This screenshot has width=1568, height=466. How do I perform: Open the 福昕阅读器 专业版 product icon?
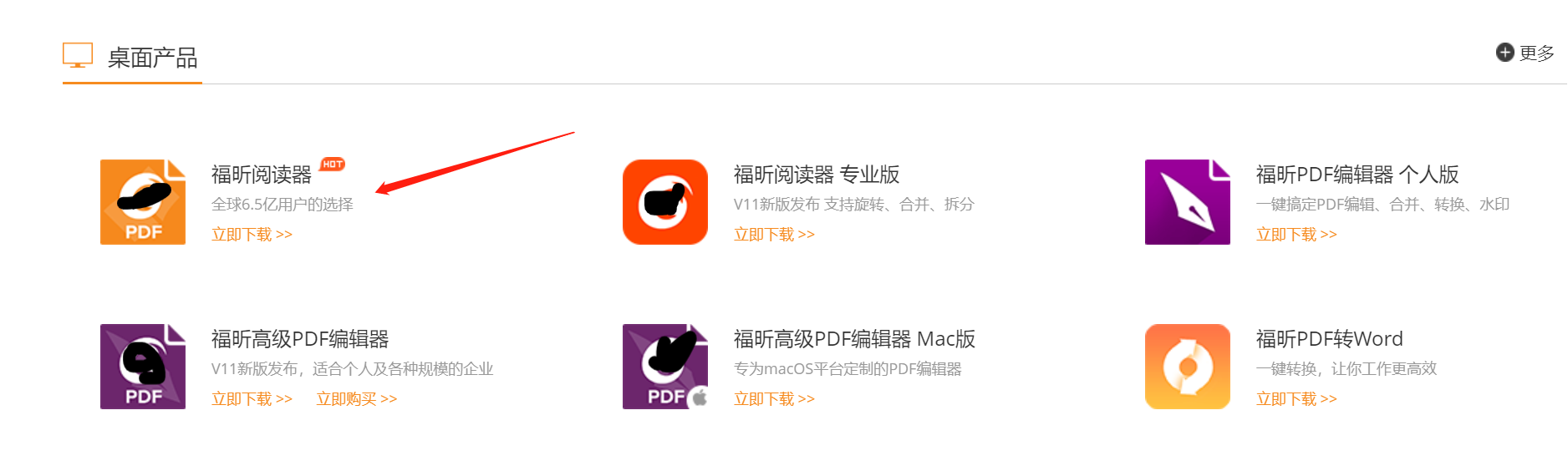point(665,202)
